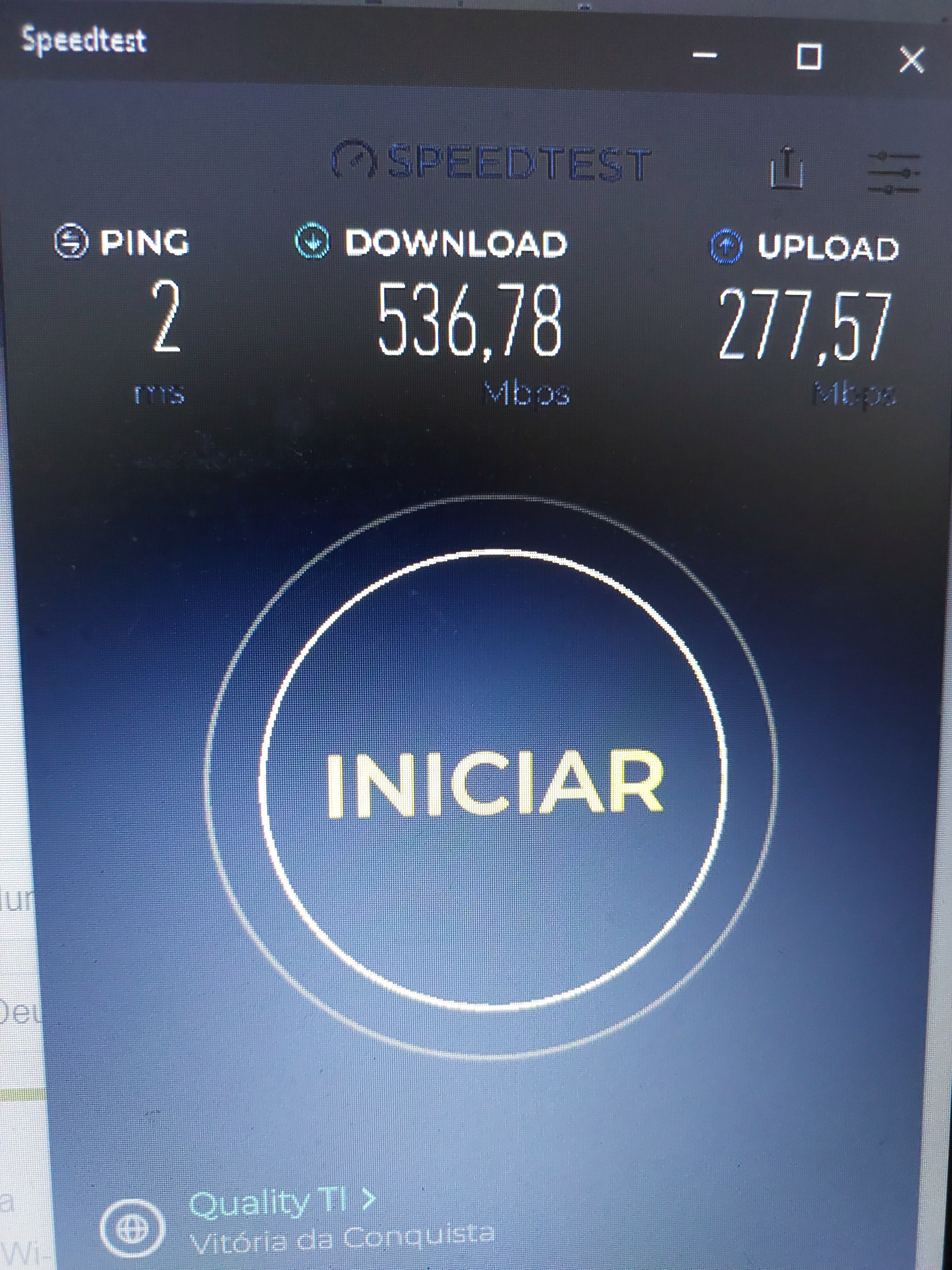Open the settings sliders icon
This screenshot has width=952, height=1270.
pos(894,172)
